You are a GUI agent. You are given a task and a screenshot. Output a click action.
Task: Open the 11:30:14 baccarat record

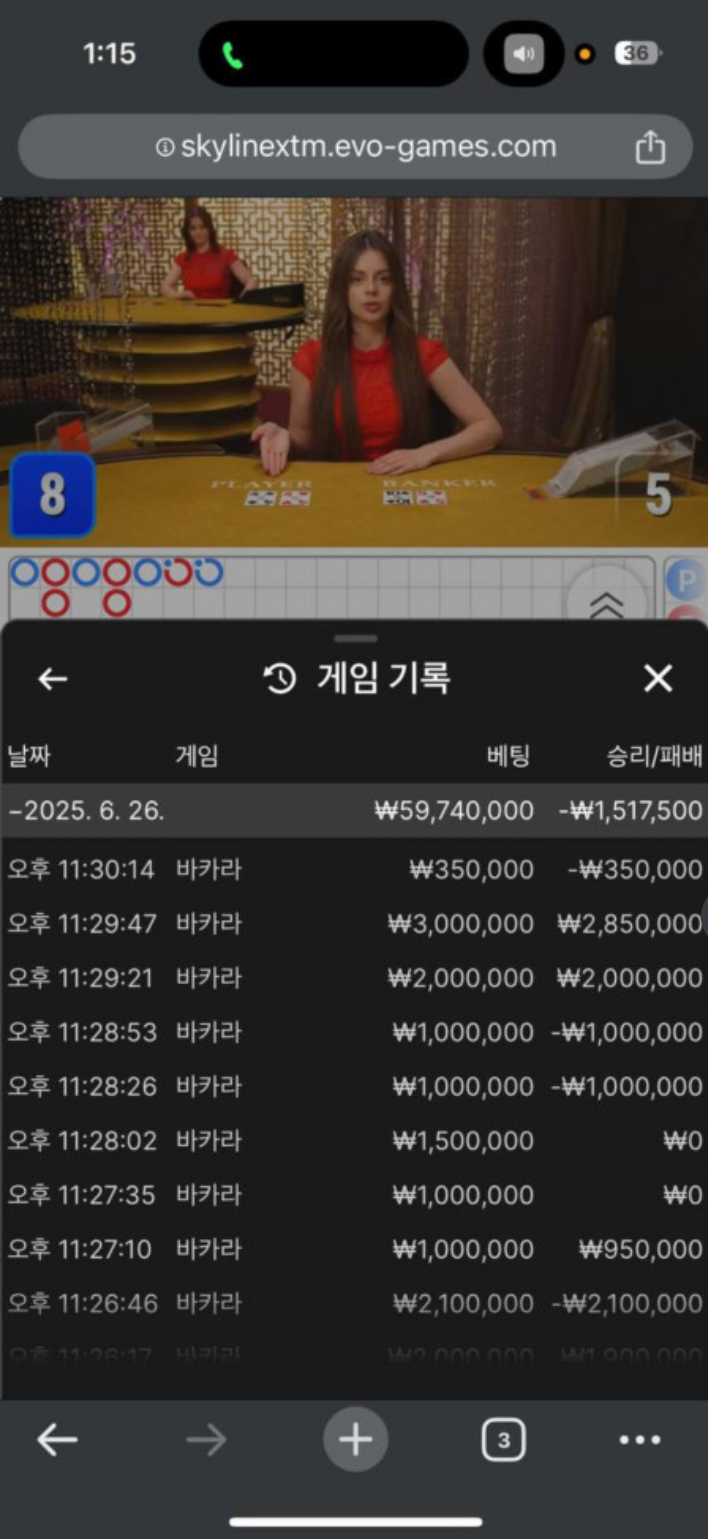354,869
